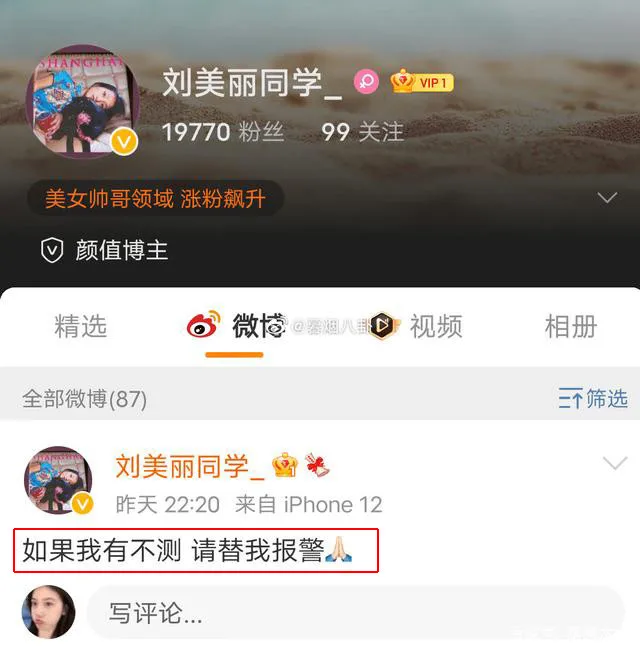640x651 pixels.
Task: Switch to the 精选 tab
Action: pyautogui.click(x=80, y=326)
